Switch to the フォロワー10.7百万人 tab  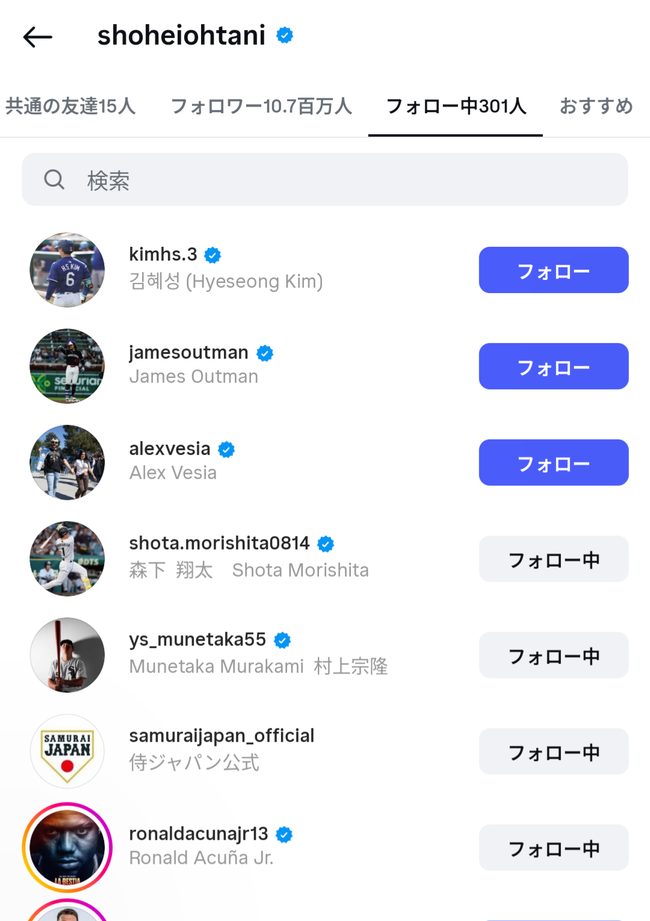[261, 106]
